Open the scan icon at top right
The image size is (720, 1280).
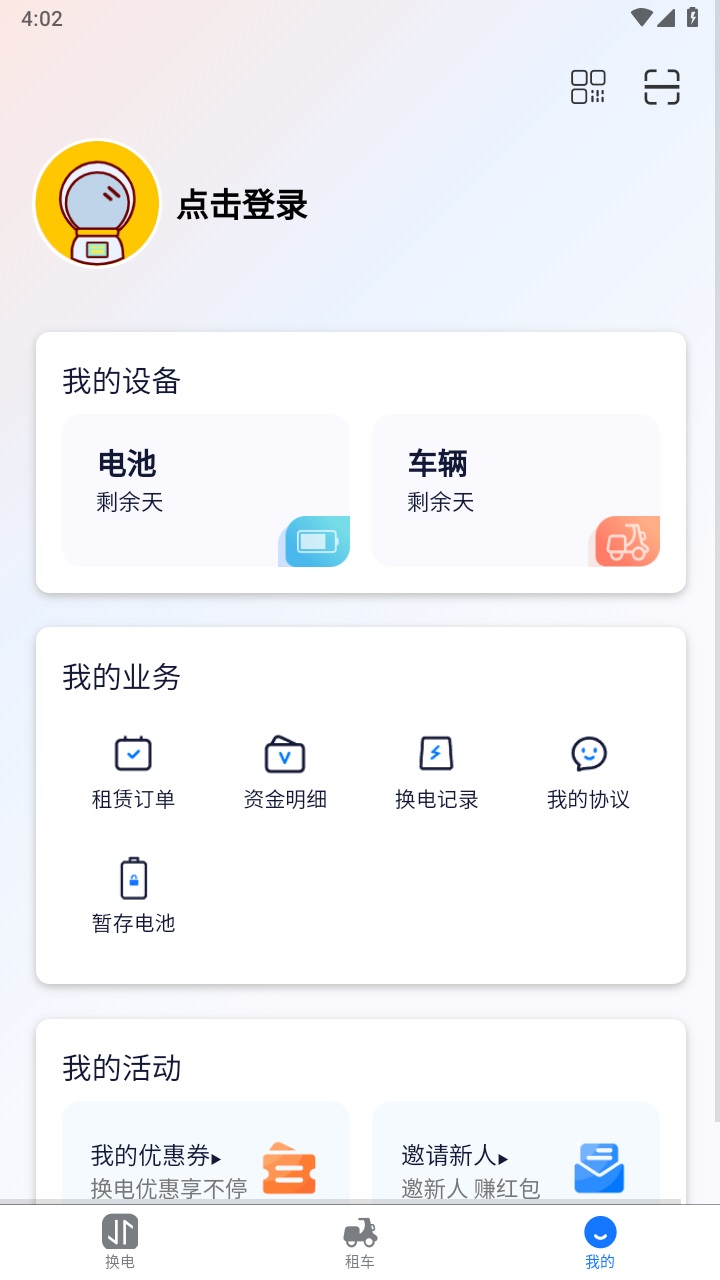point(662,87)
